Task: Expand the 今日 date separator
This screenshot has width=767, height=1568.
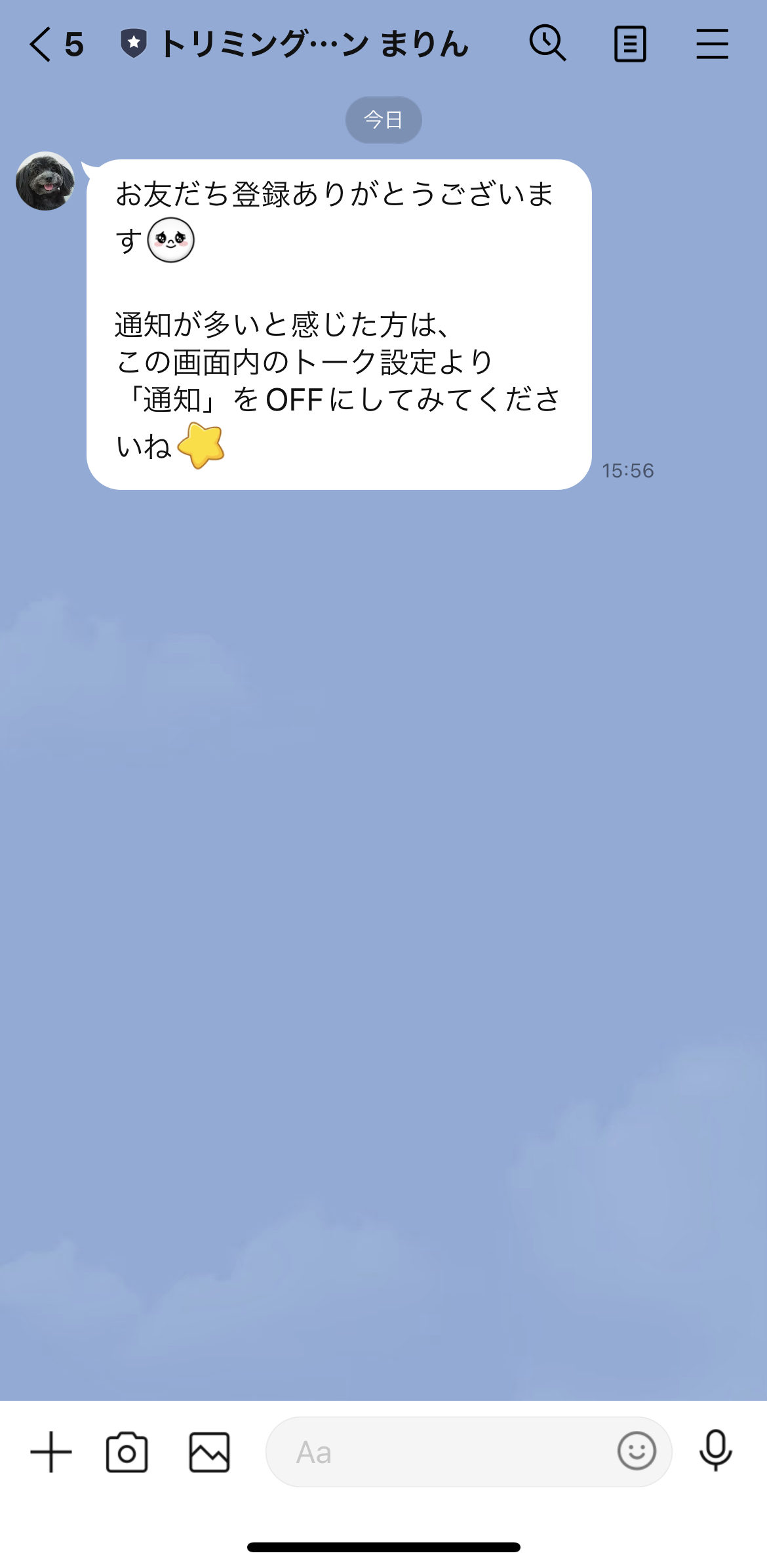Action: pyautogui.click(x=383, y=119)
